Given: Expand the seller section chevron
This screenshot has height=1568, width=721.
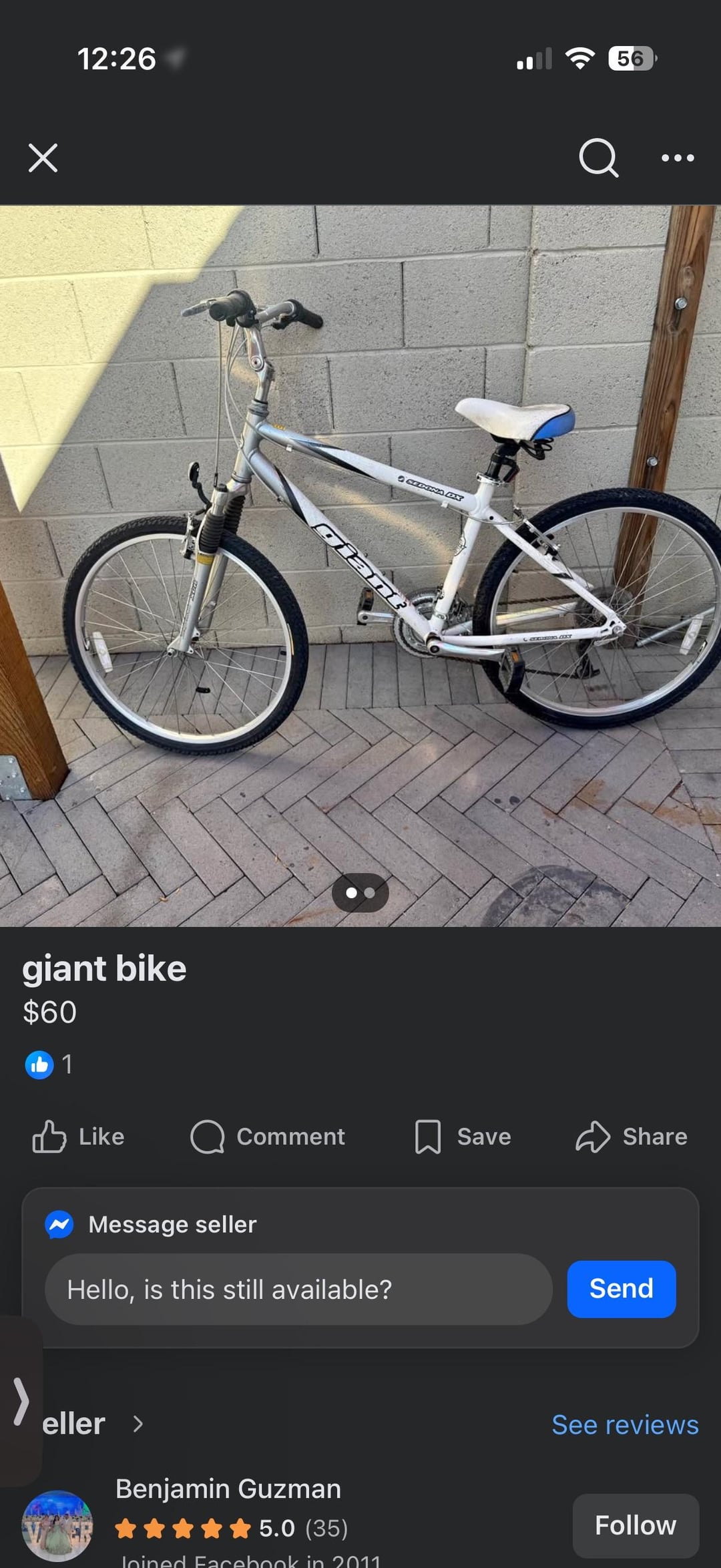Looking at the screenshot, I should click(138, 1424).
